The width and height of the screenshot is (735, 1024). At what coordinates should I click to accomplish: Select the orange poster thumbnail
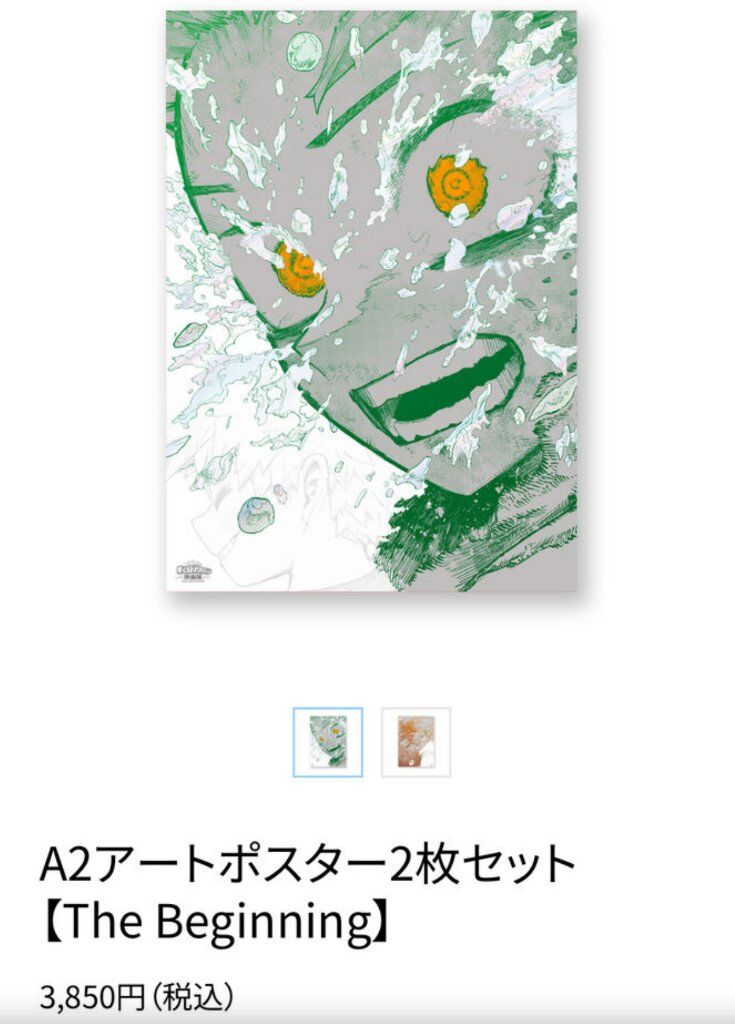(416, 742)
